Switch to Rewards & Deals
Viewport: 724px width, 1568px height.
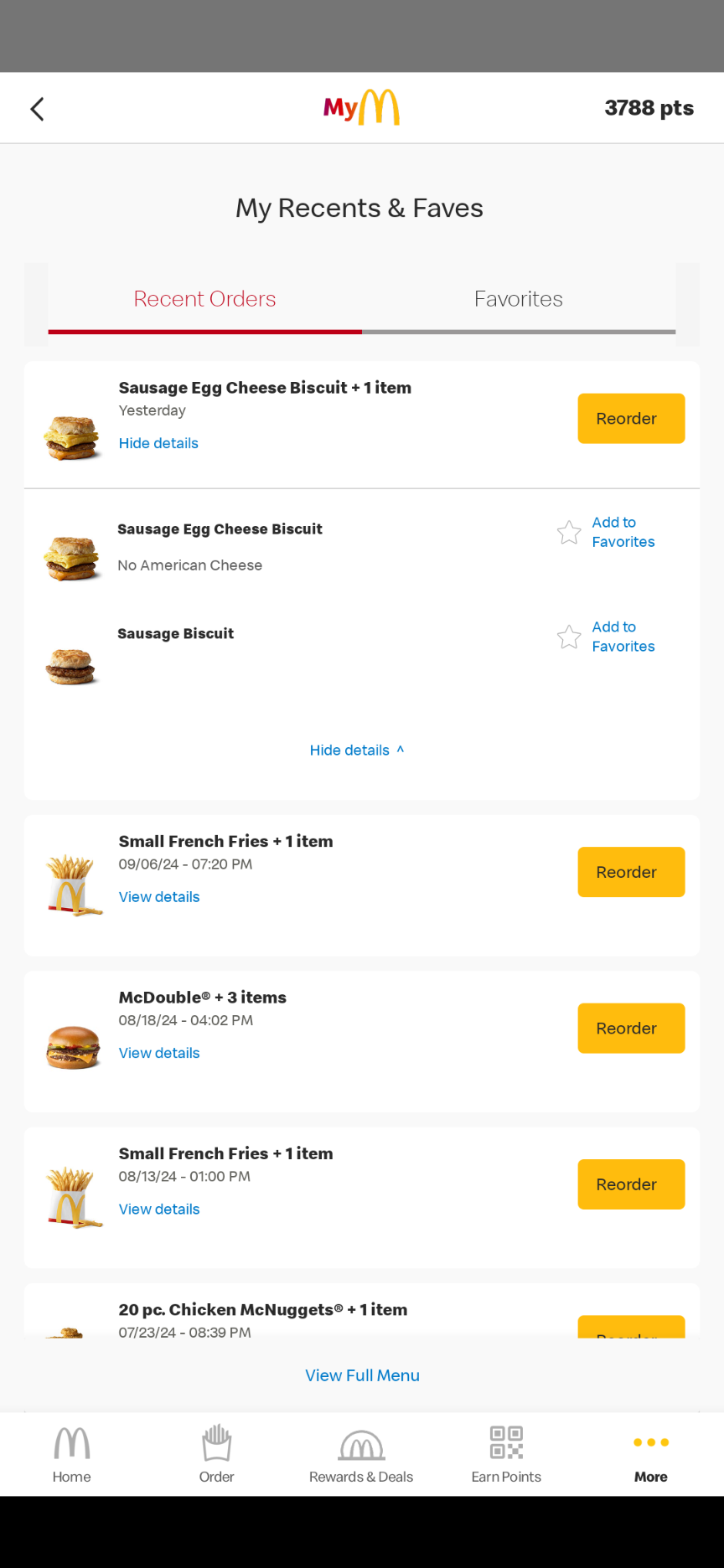(361, 1454)
